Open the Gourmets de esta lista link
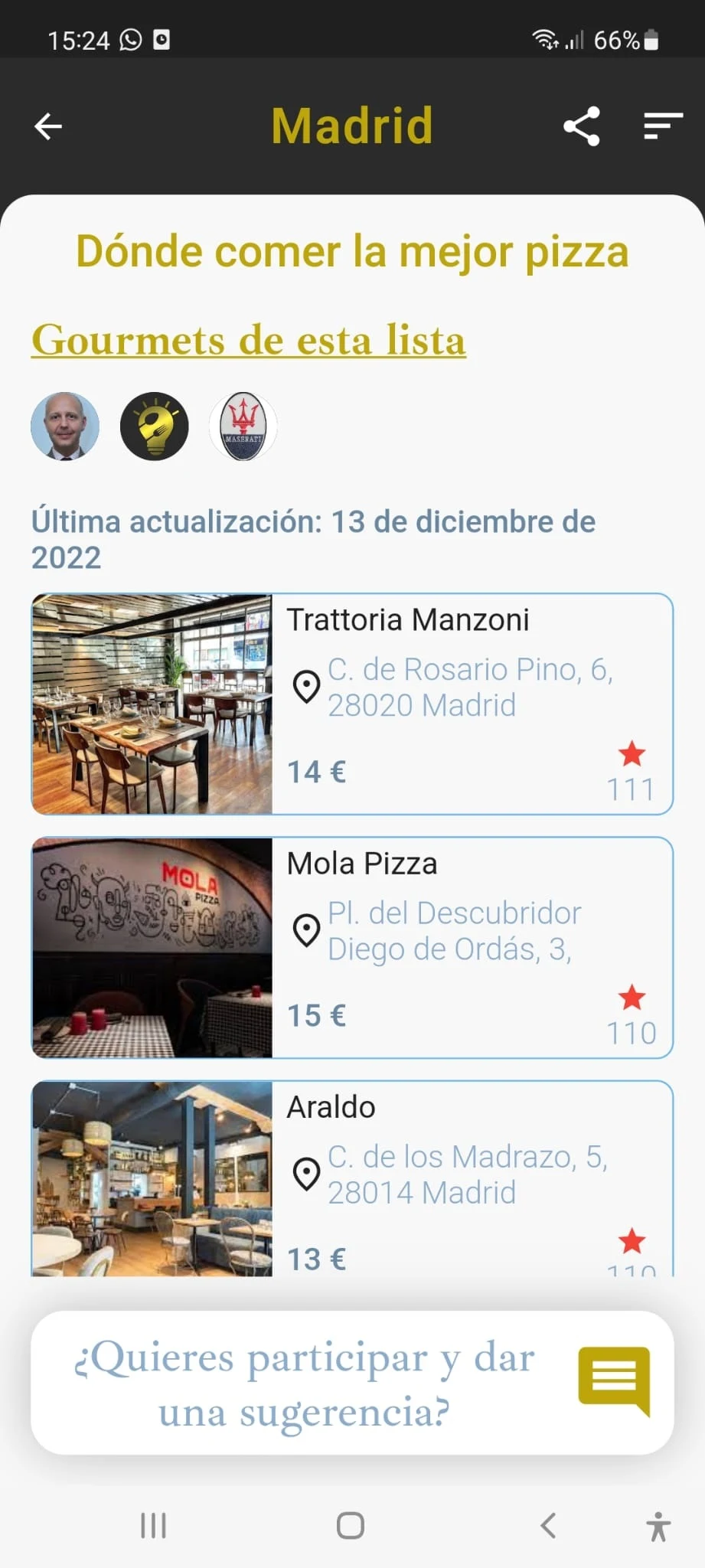Screen dimensions: 705x1568 [249, 340]
